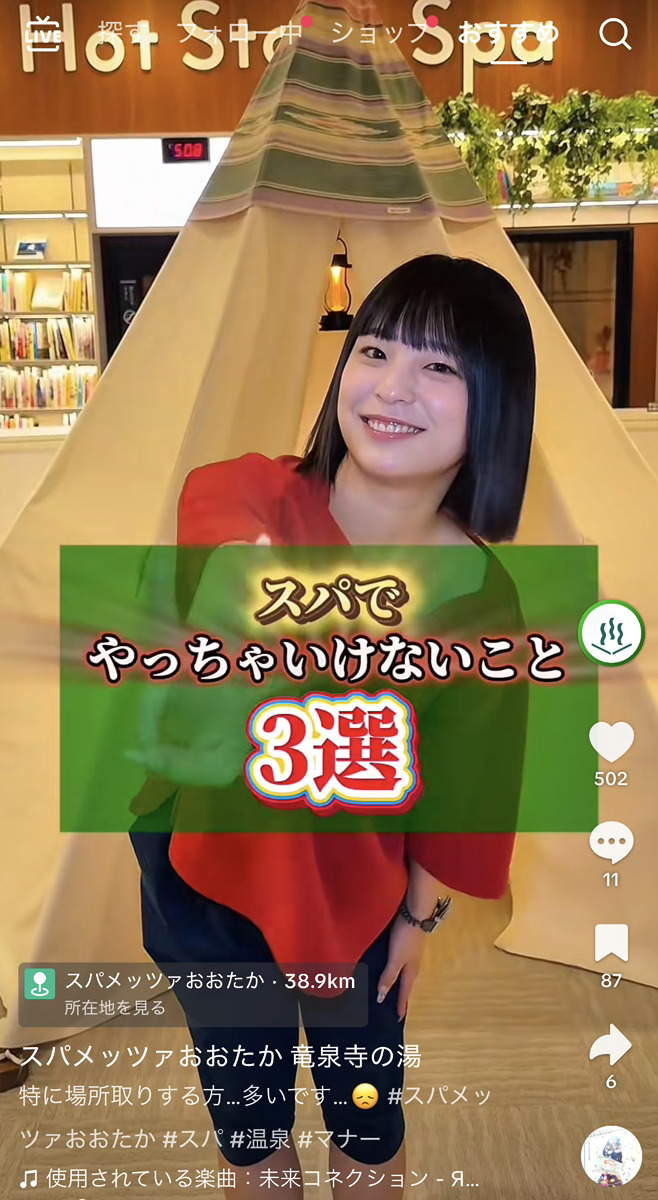Share this video with the arrow
This screenshot has height=1200, width=658.
pos(611,1046)
